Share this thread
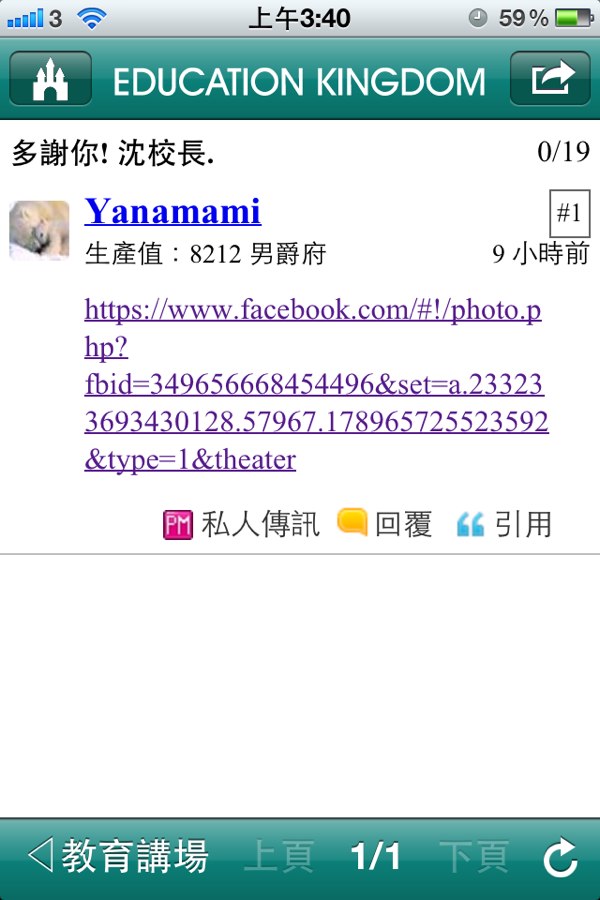Viewport: 600px width, 900px height. point(550,79)
